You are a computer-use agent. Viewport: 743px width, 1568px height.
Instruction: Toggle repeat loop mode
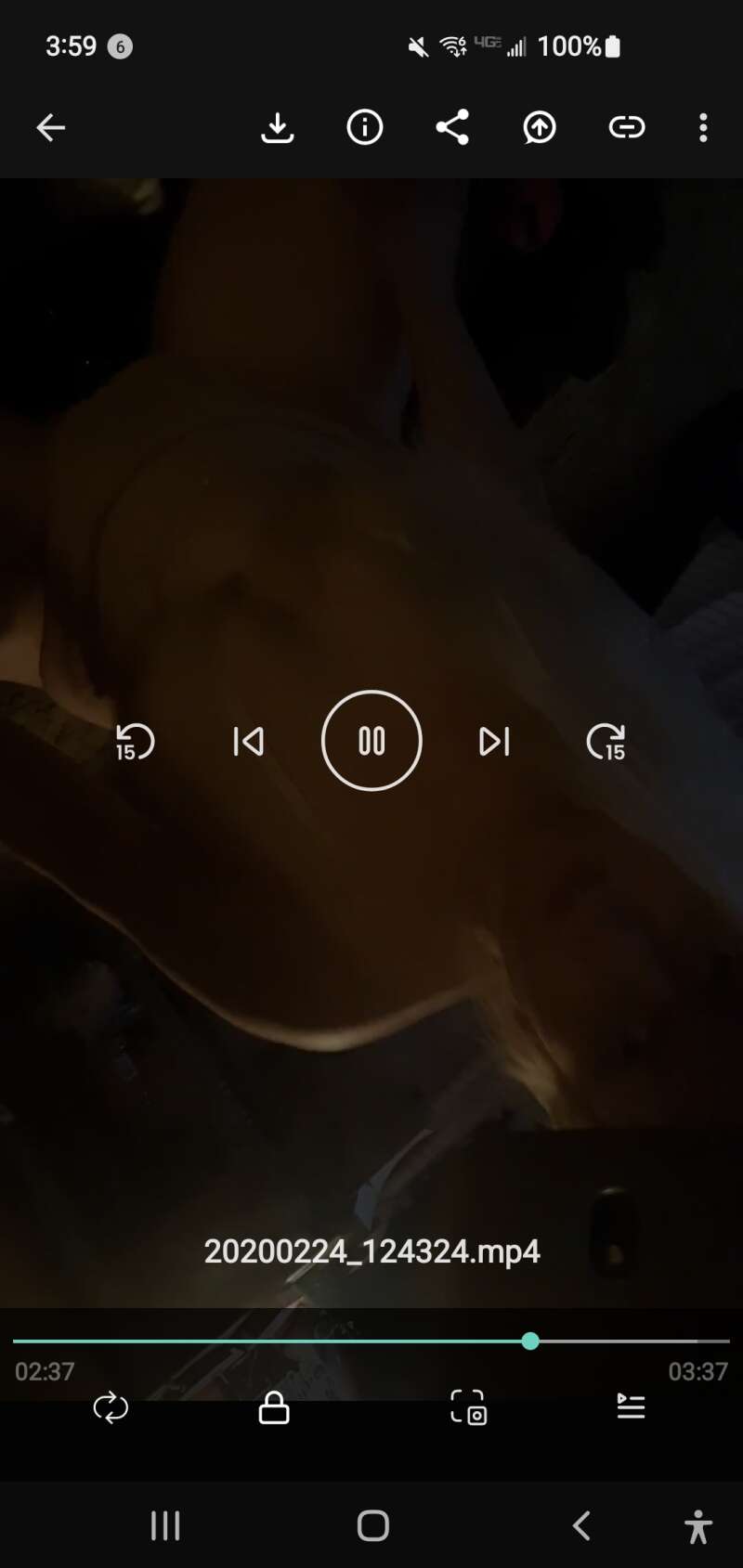[111, 1407]
